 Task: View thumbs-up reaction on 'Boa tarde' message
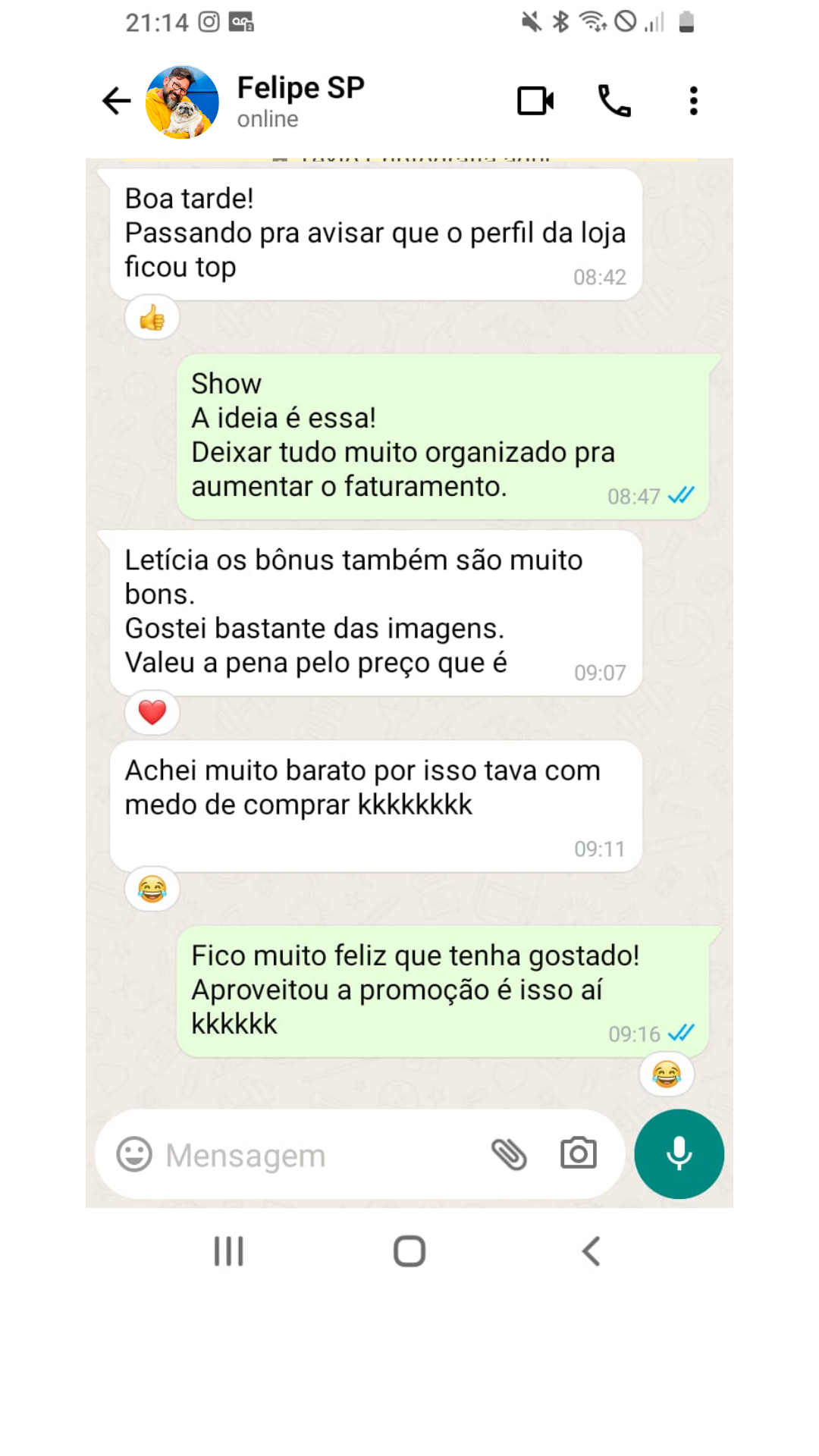pyautogui.click(x=152, y=318)
